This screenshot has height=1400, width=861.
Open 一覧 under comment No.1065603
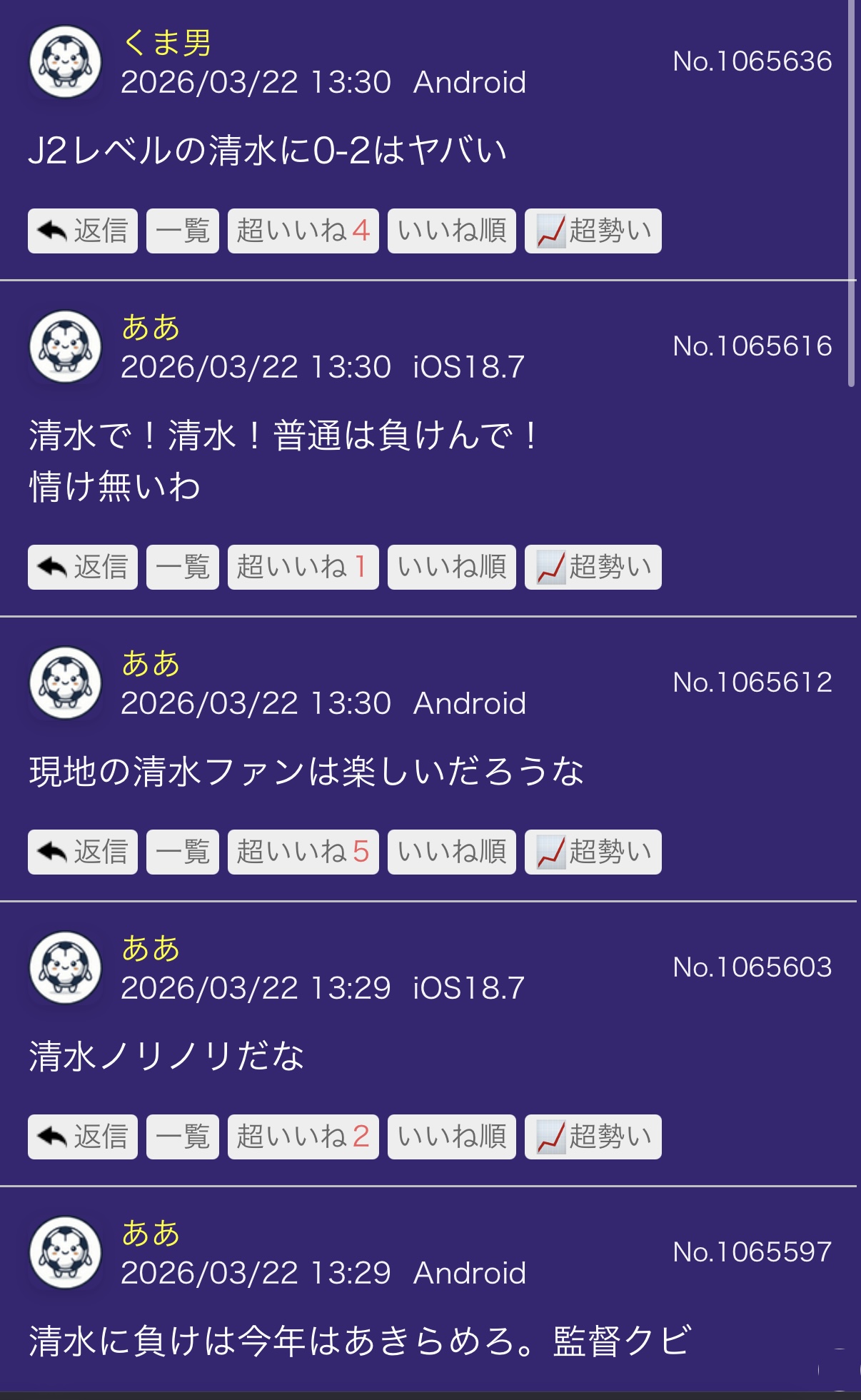coord(183,1137)
